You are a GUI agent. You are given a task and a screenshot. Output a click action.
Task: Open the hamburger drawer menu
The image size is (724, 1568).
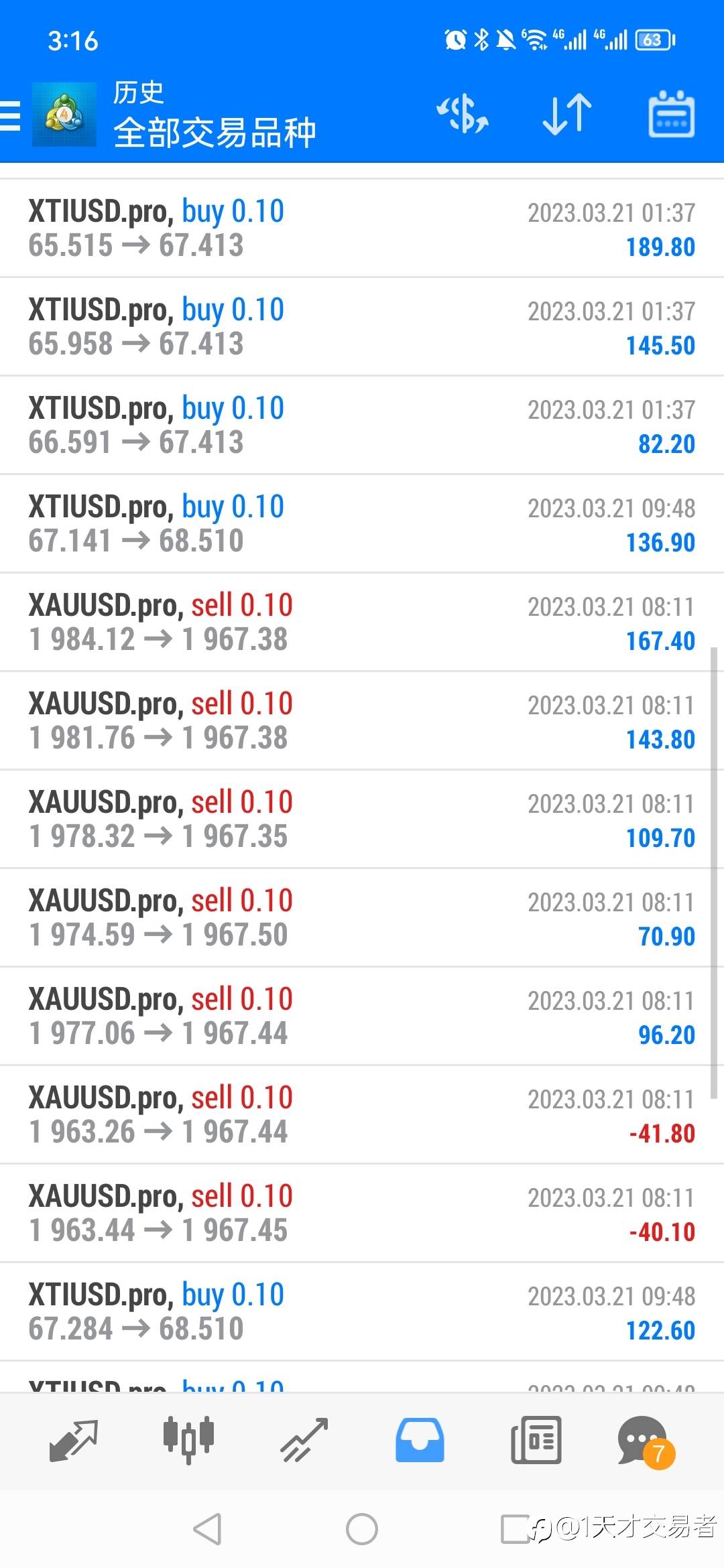click(x=10, y=115)
